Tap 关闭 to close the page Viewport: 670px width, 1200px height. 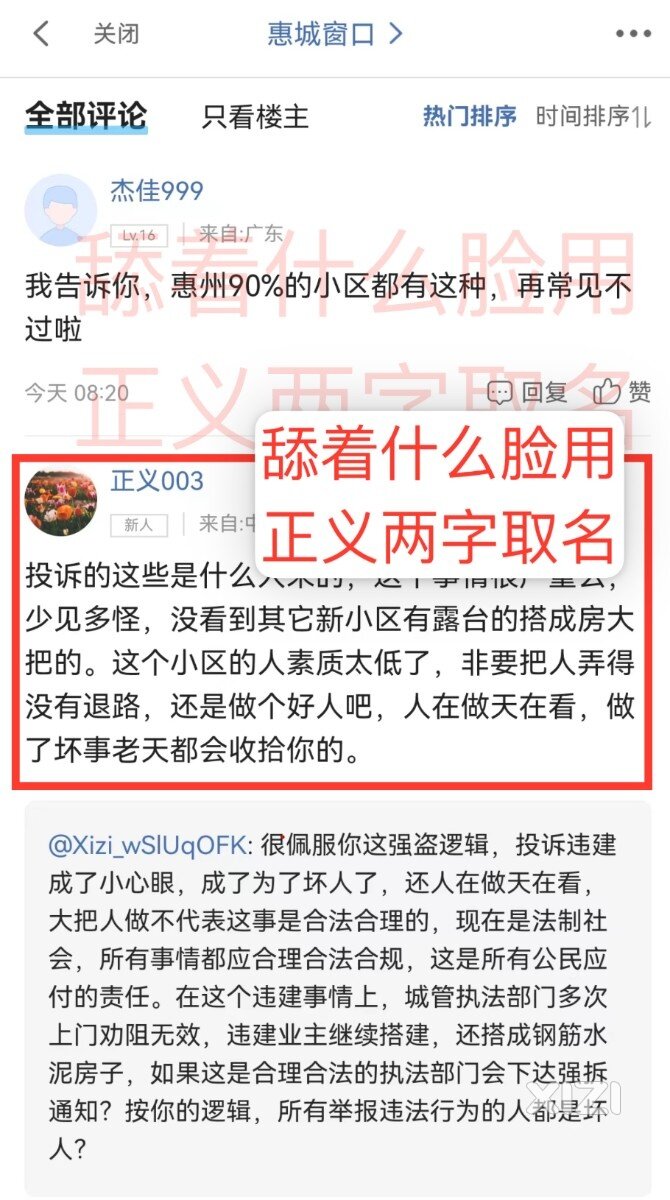tap(116, 34)
